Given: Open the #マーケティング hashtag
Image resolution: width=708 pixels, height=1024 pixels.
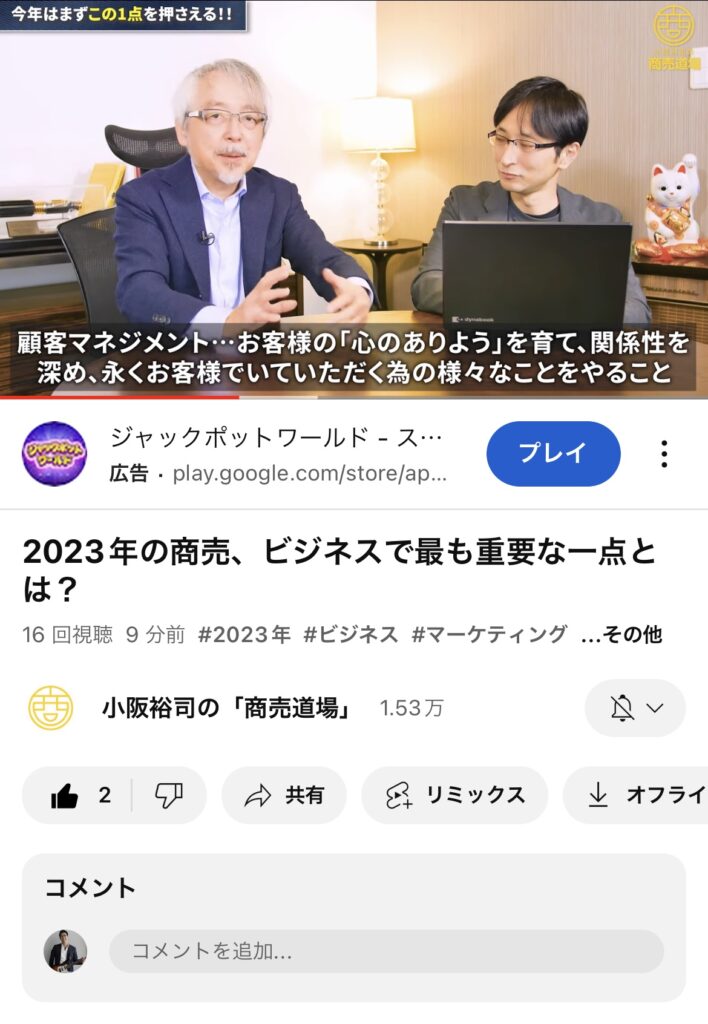Looking at the screenshot, I should coord(489,634).
